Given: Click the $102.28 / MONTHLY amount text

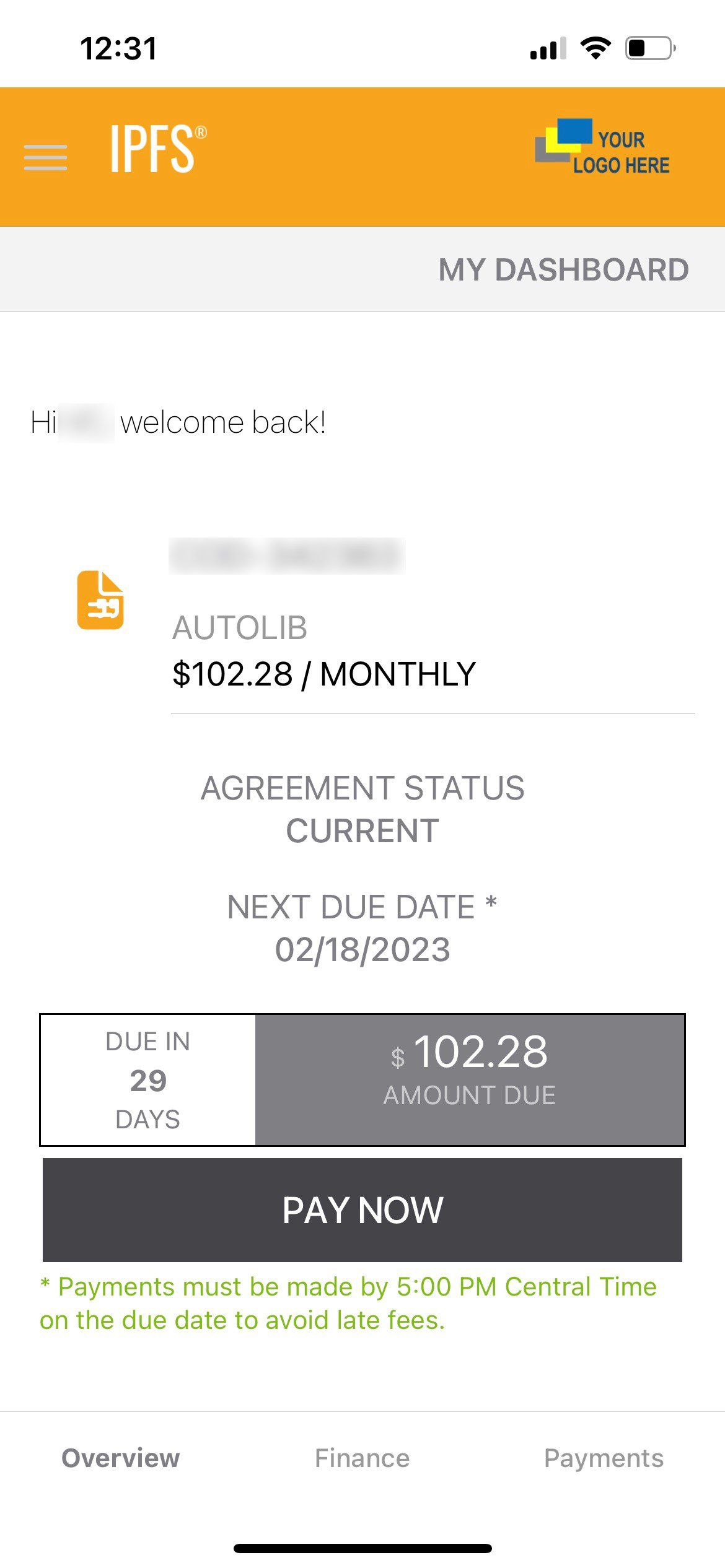Looking at the screenshot, I should 323,673.
